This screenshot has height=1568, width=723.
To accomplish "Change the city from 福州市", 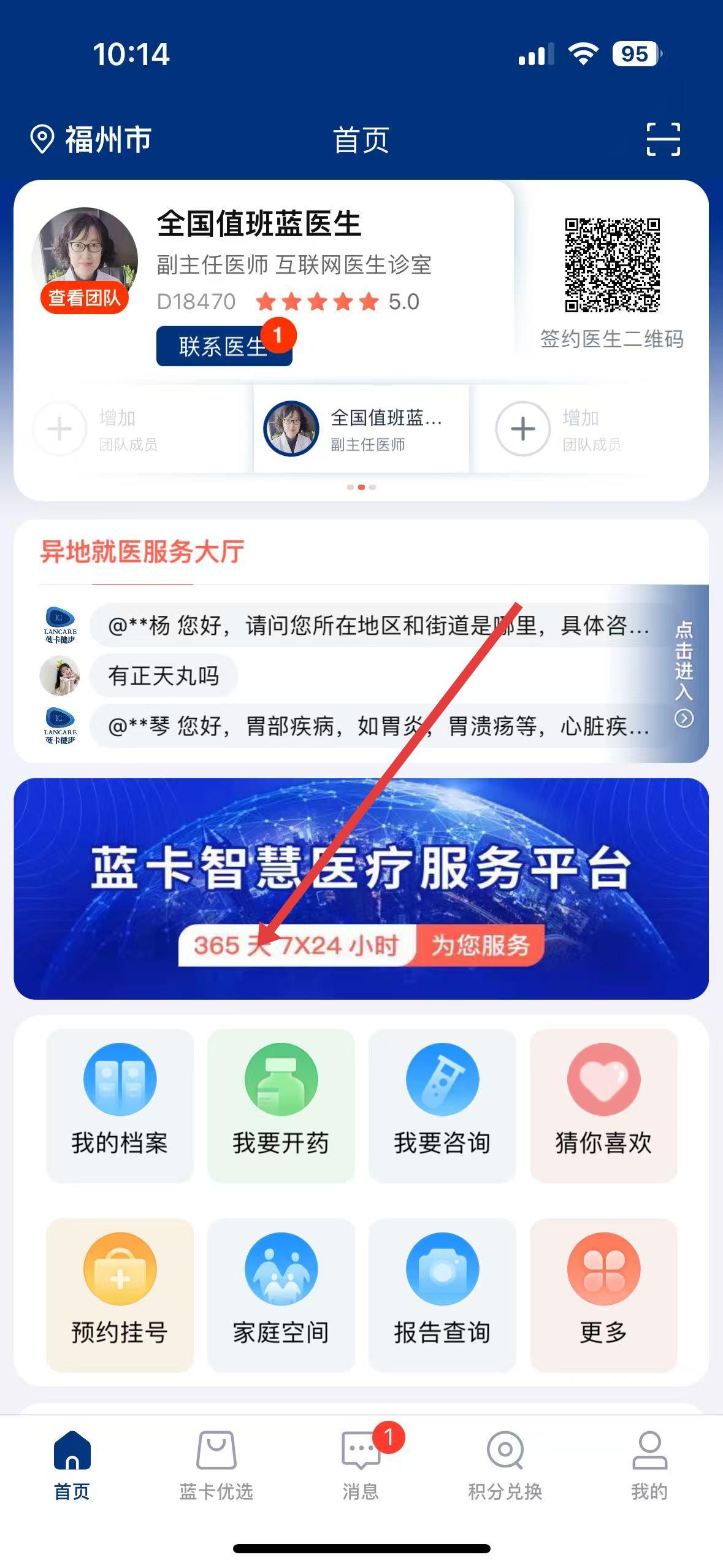I will (x=92, y=139).
